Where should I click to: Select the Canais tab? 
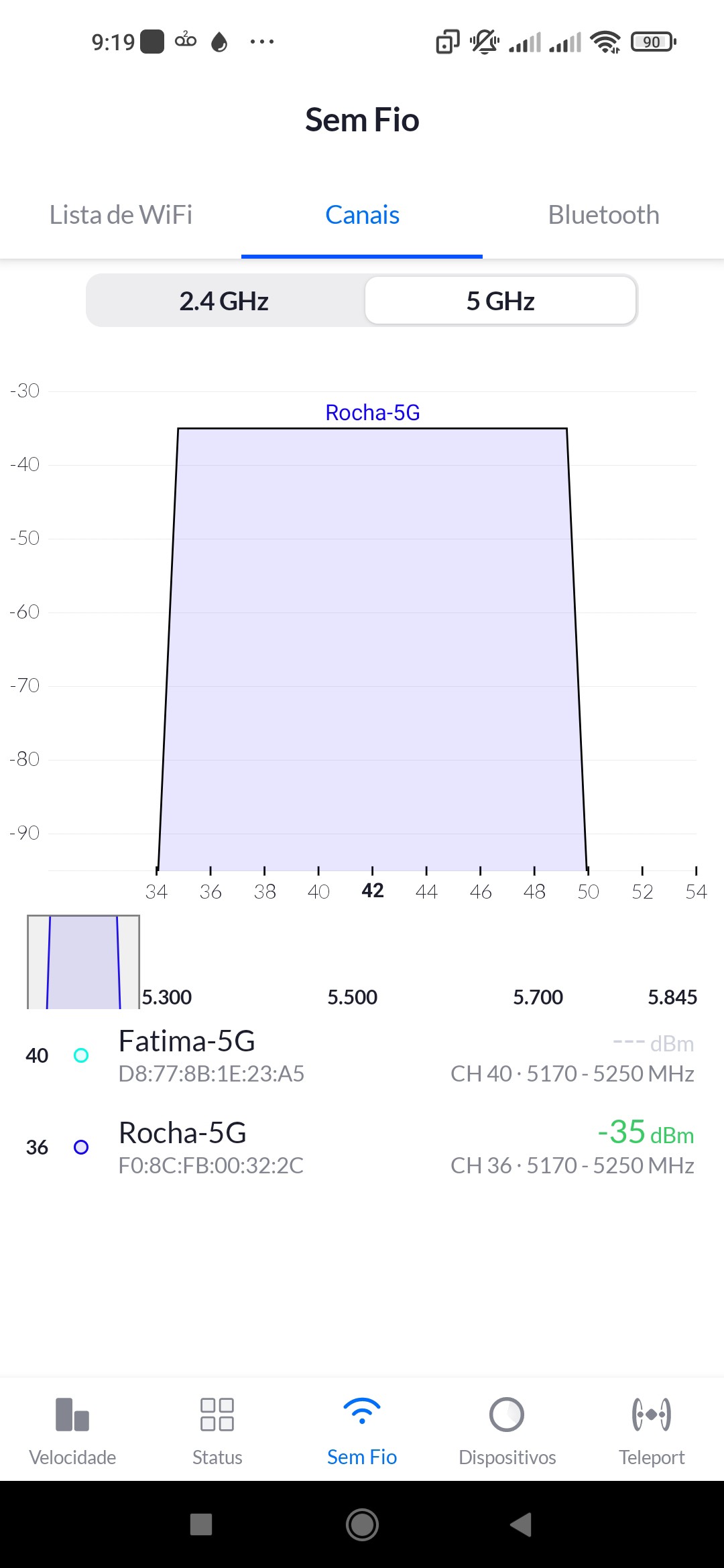click(362, 215)
